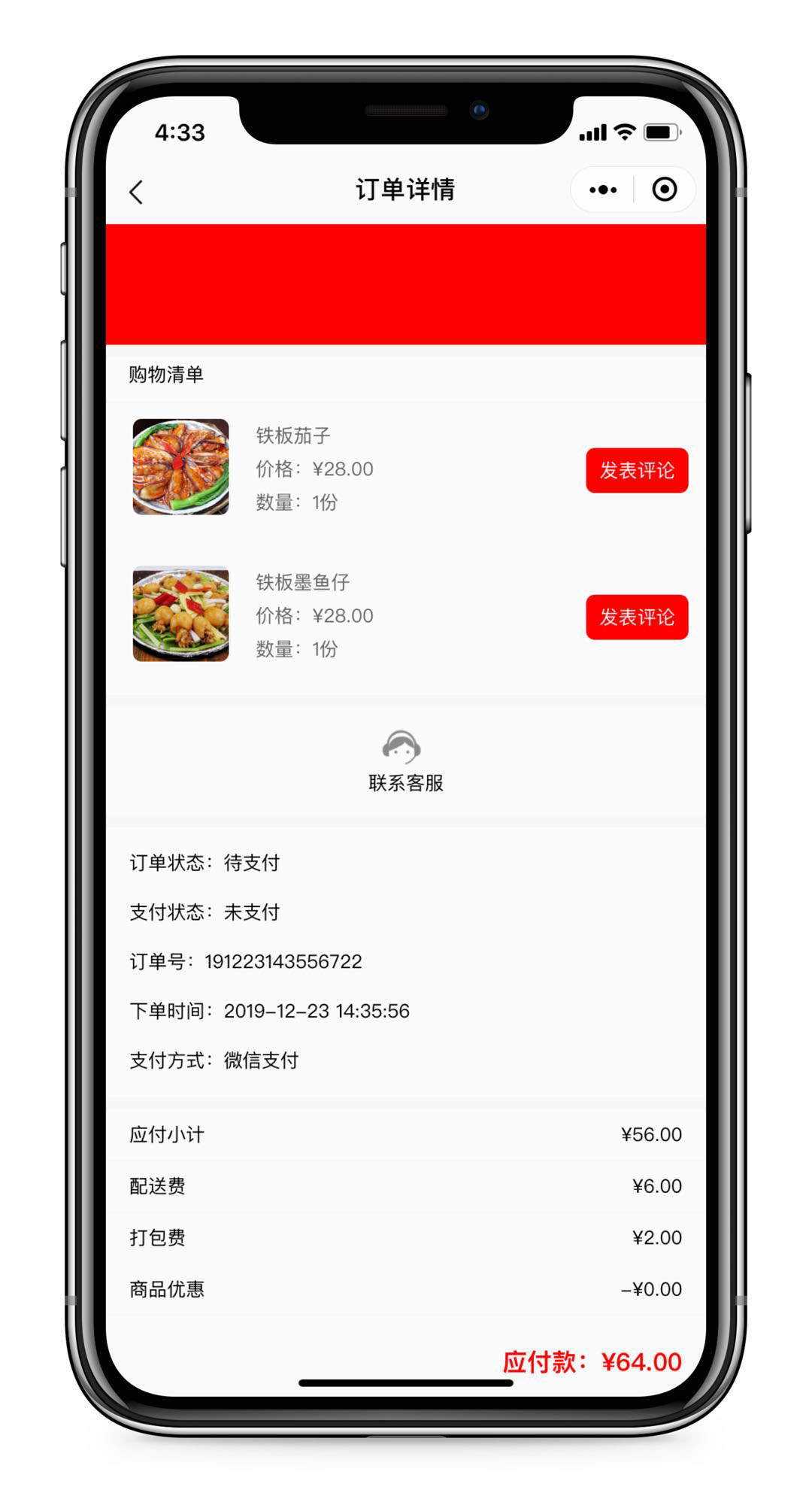Open the 铁板茄子 dish photo
The width and height of the screenshot is (812, 1493).
coord(180,467)
